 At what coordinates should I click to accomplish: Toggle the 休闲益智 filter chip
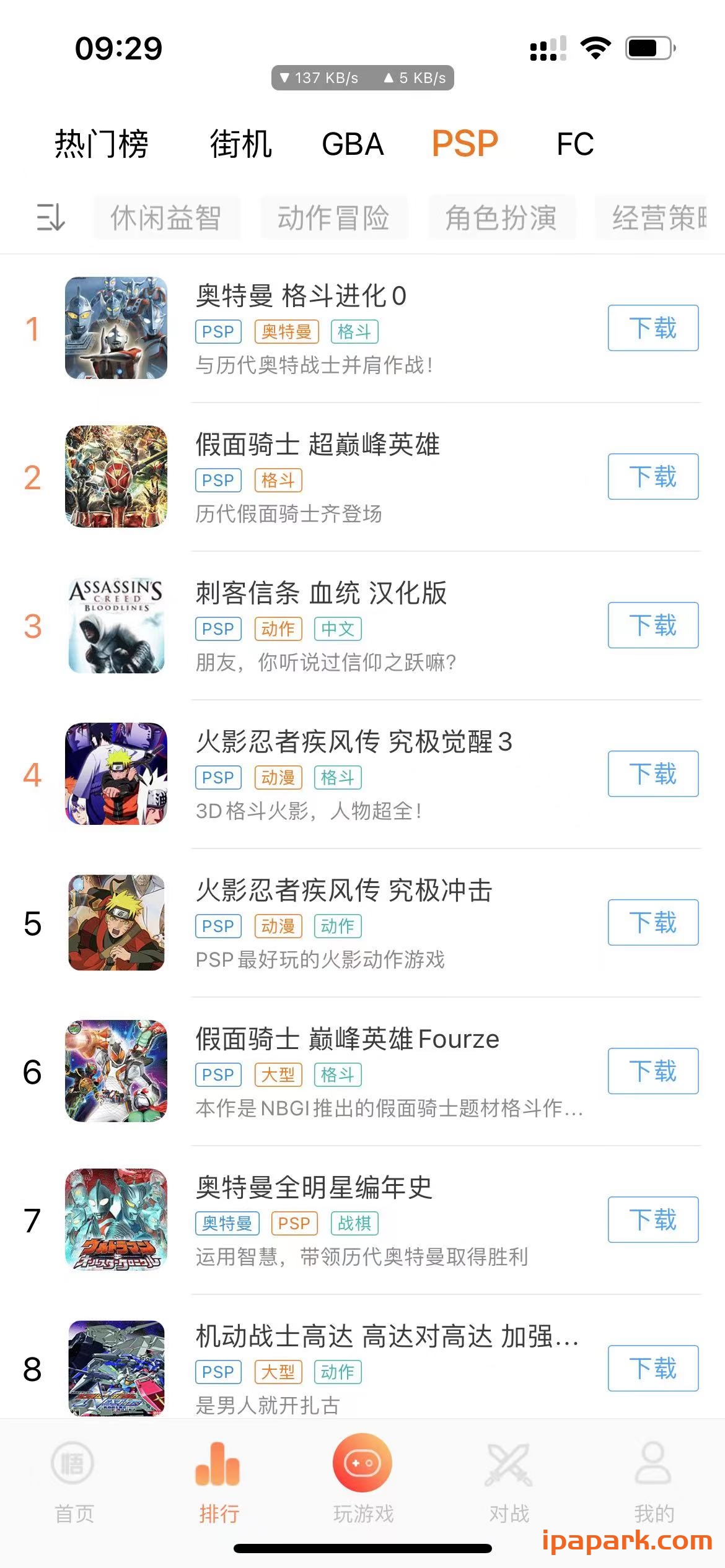[x=167, y=218]
